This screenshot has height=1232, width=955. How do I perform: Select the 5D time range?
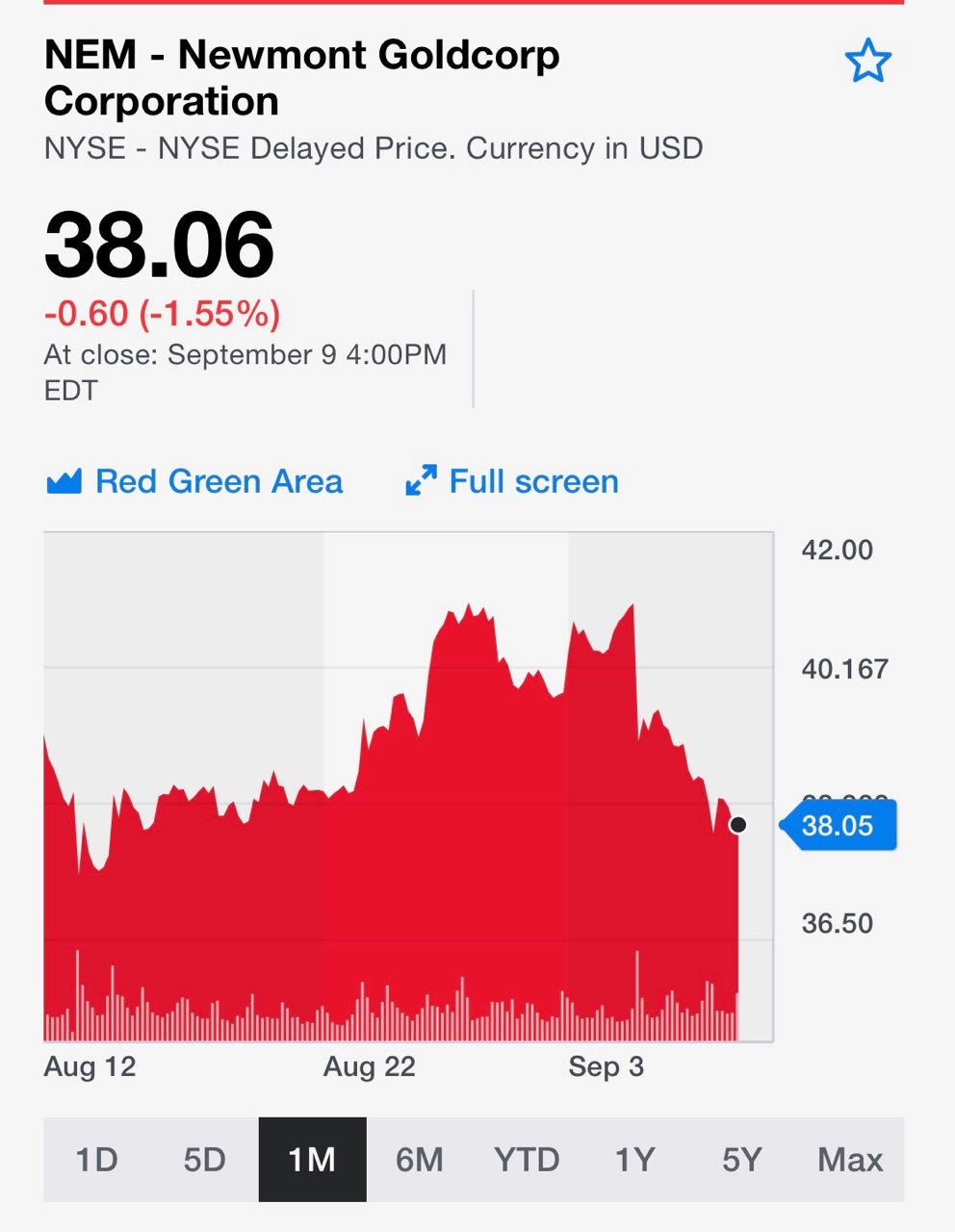pos(204,1160)
